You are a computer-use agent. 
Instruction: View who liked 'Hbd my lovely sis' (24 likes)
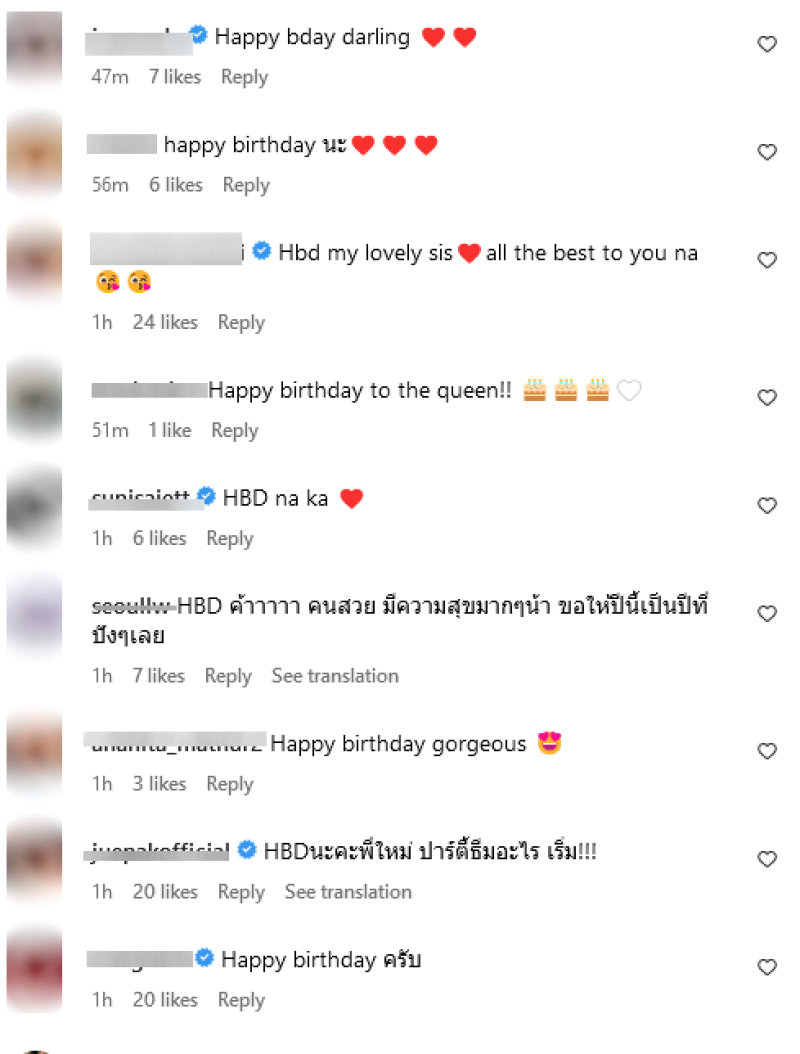point(165,322)
